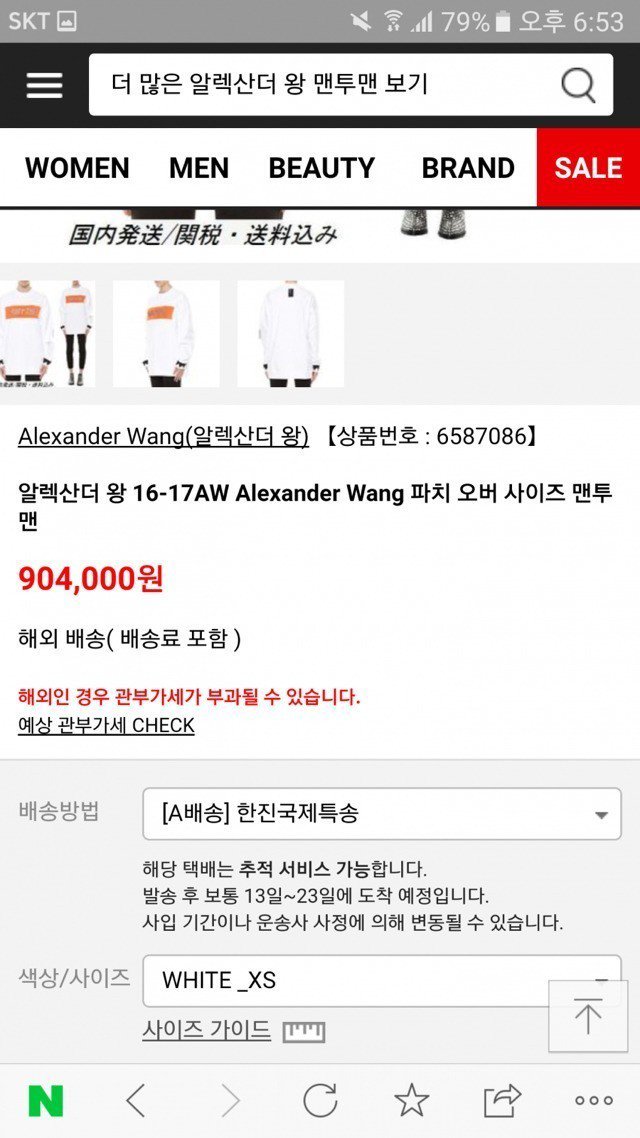Screen dimensions: 640x1138
Task: Open the BRAND tab
Action: click(x=468, y=168)
